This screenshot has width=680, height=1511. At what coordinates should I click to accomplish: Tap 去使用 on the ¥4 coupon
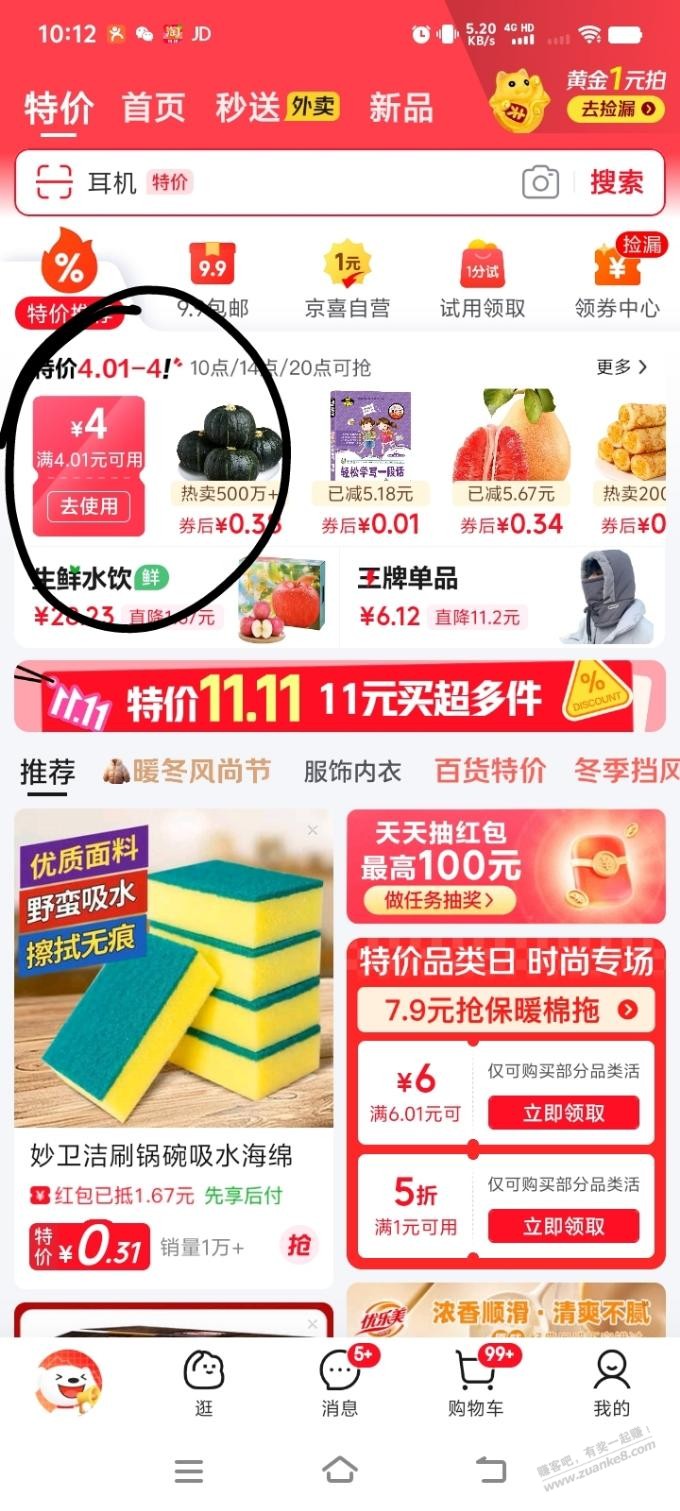pos(88,506)
